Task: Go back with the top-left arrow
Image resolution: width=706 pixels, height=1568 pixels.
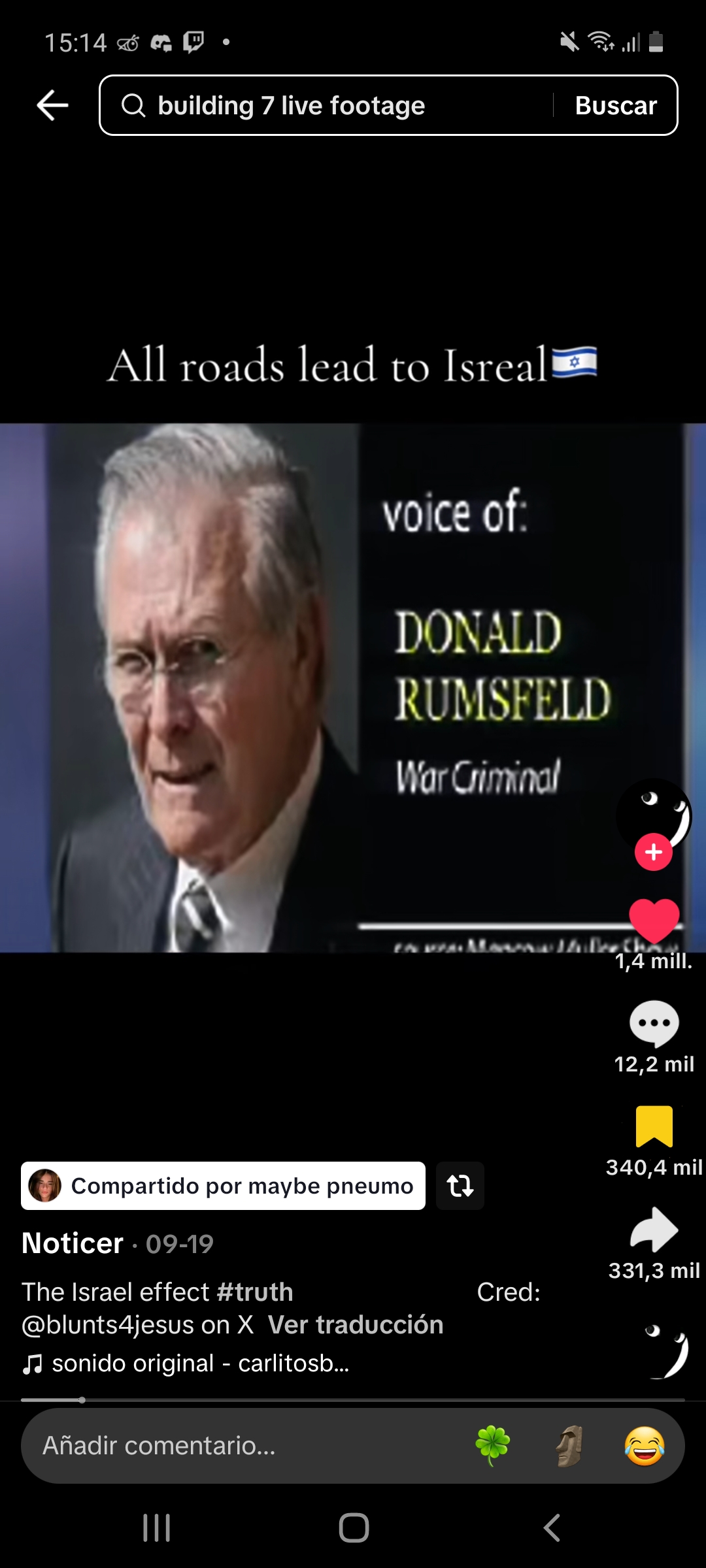Action: [52, 105]
